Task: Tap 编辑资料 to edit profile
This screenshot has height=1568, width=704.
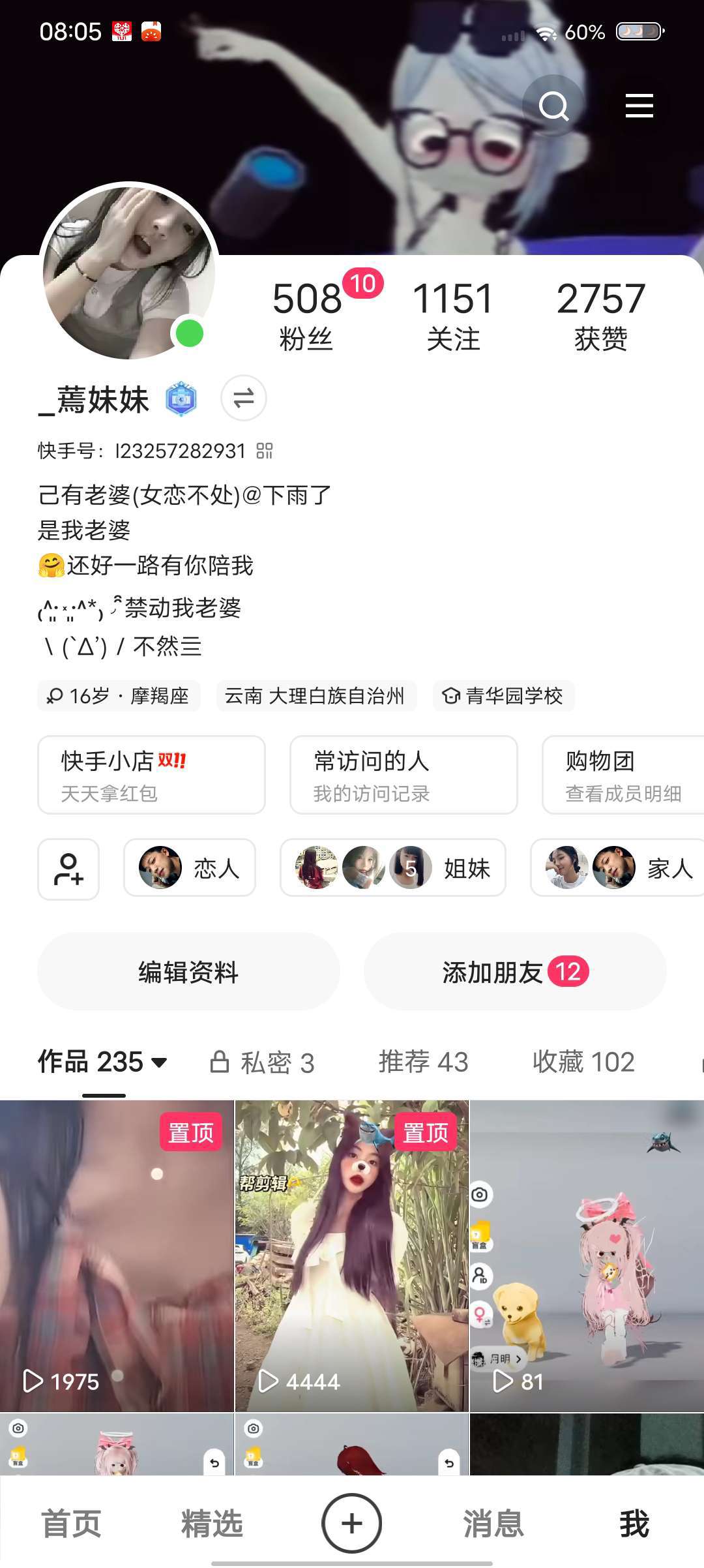Action: [188, 972]
